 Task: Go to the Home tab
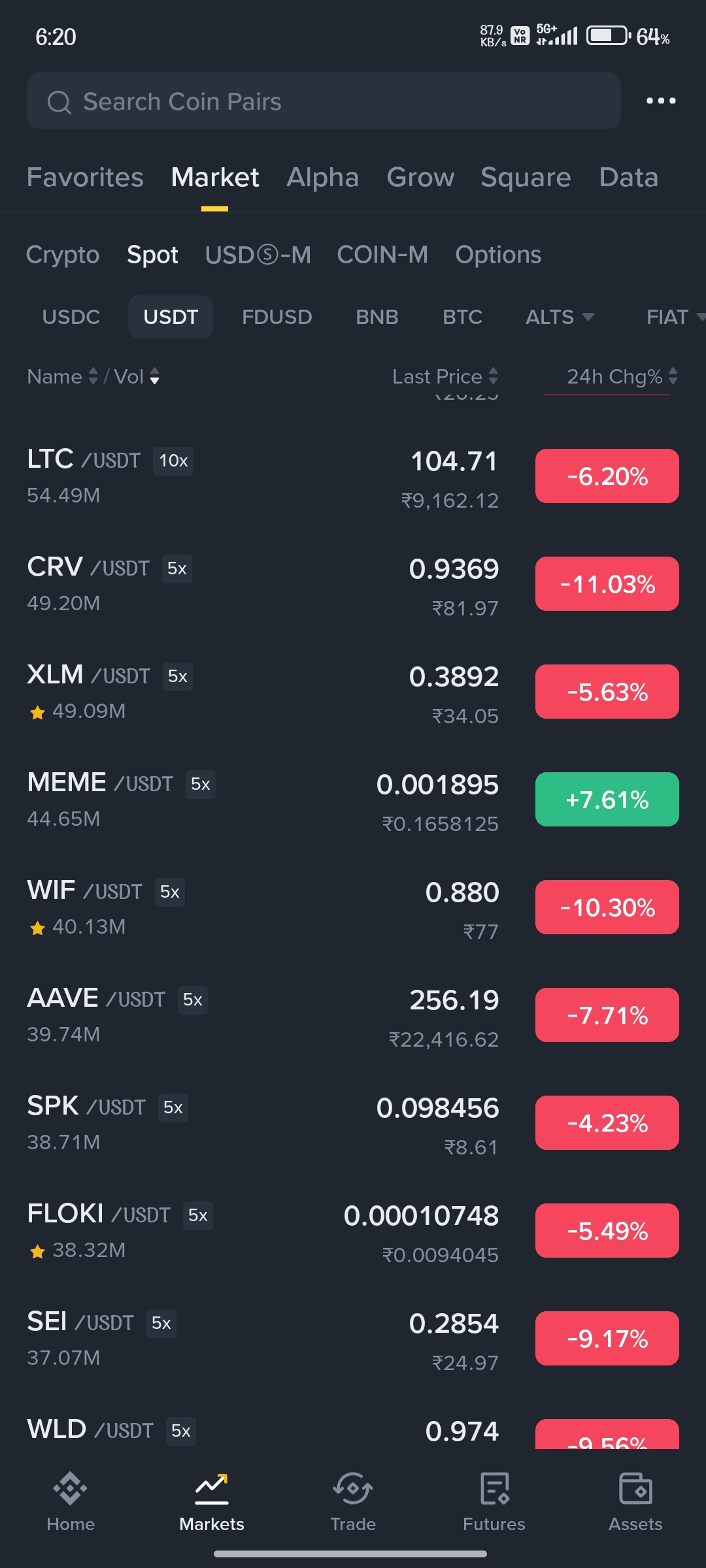pos(71,1501)
